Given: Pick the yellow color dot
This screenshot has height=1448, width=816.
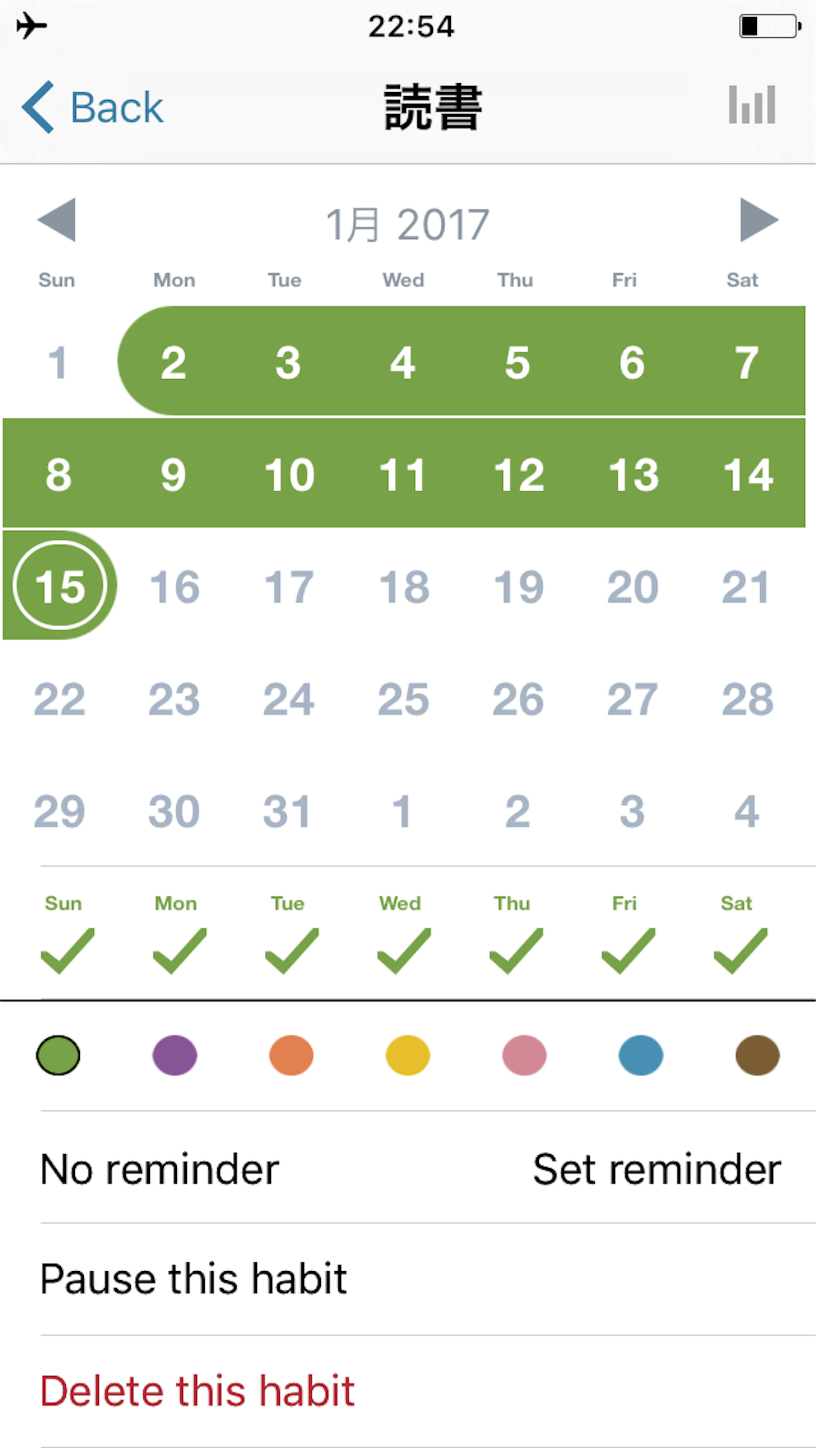Looking at the screenshot, I should coord(408,1055).
